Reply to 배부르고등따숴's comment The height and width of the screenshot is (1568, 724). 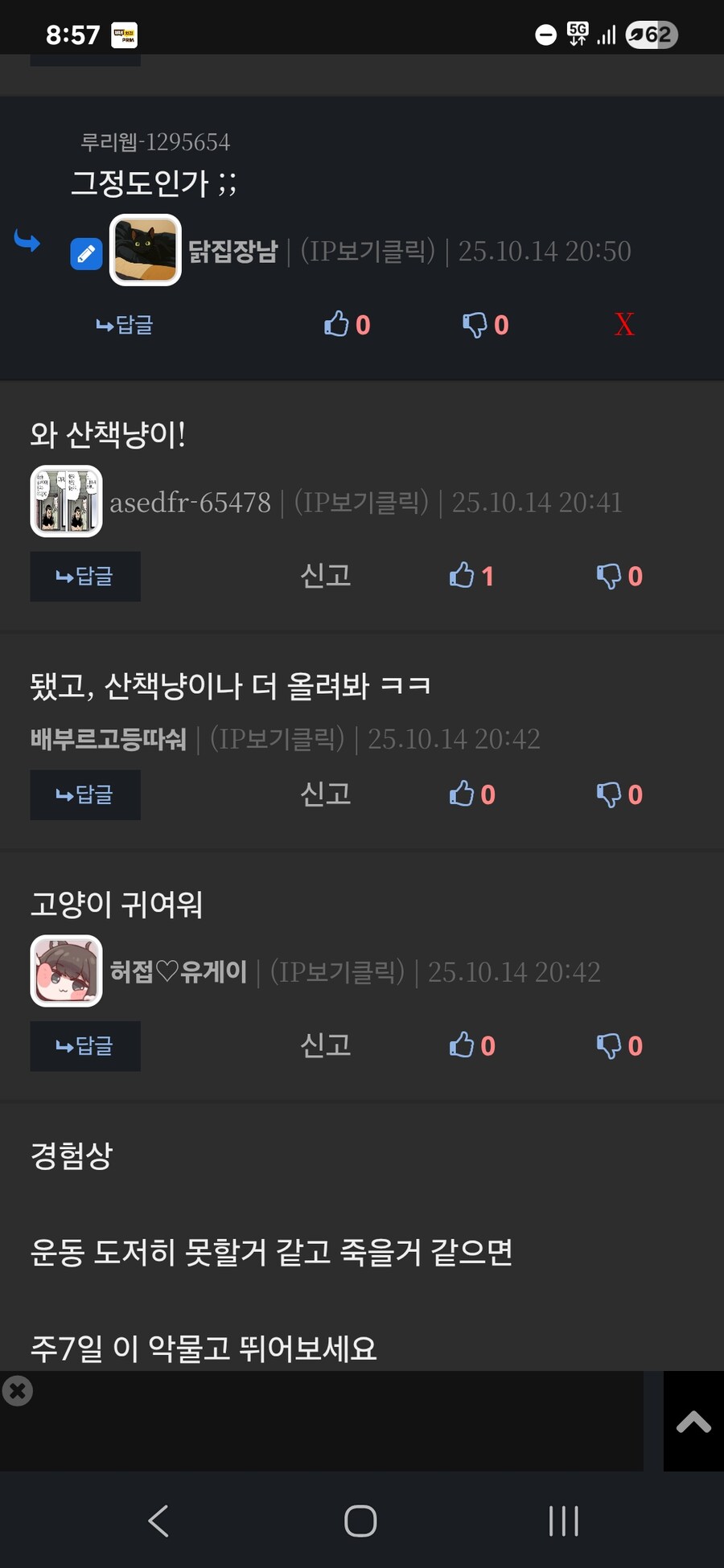coord(85,795)
